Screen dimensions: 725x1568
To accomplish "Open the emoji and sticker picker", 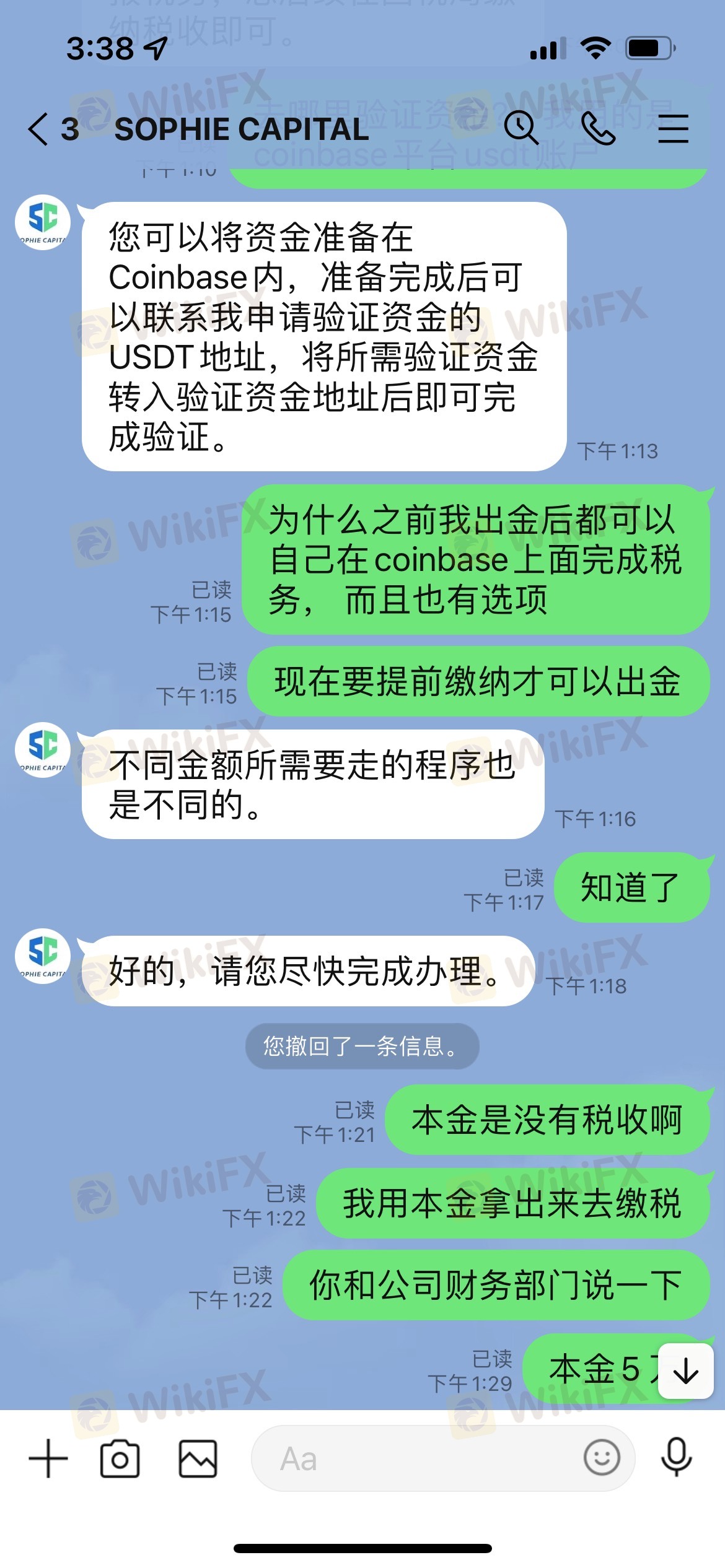I will point(601,1458).
